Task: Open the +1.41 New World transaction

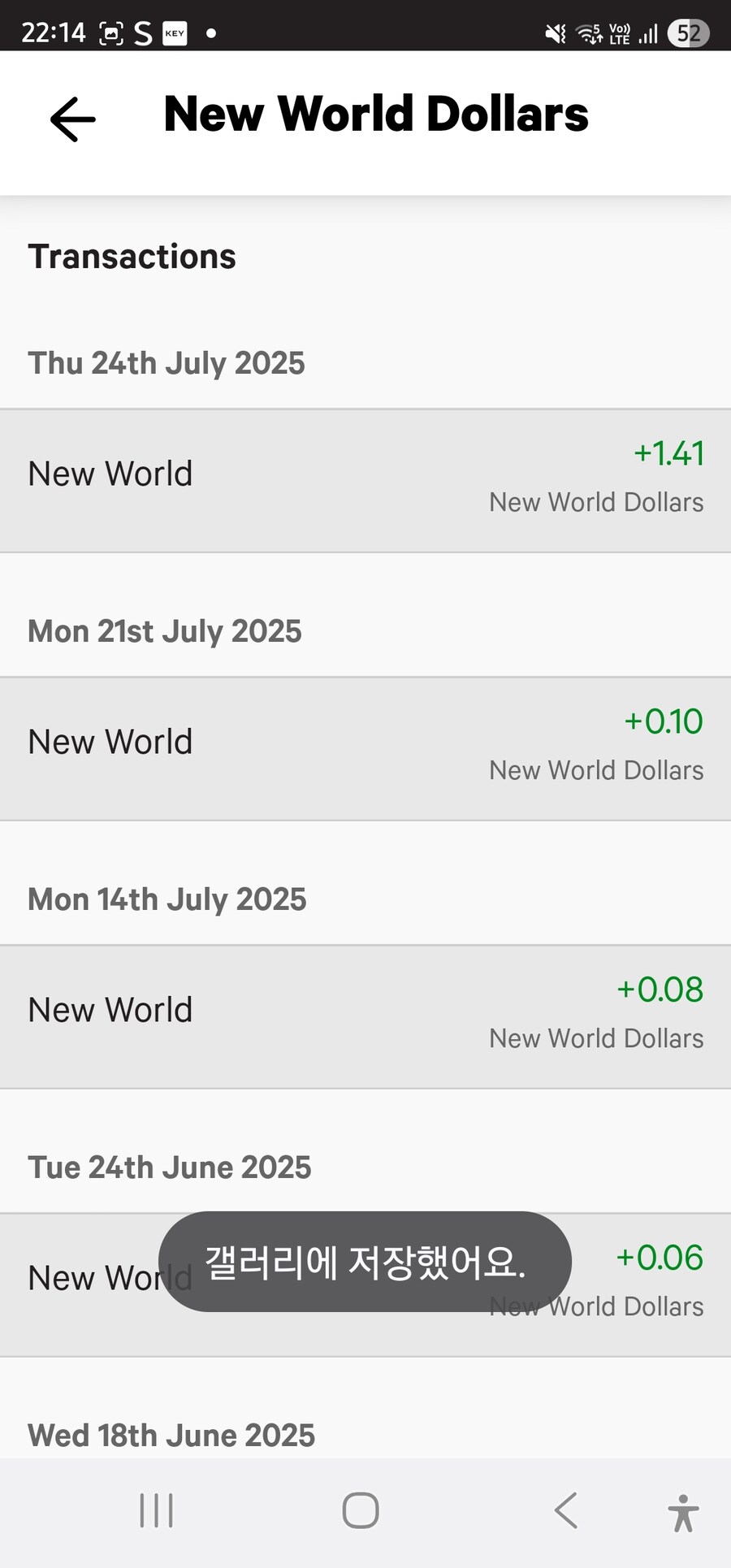Action: click(365, 480)
